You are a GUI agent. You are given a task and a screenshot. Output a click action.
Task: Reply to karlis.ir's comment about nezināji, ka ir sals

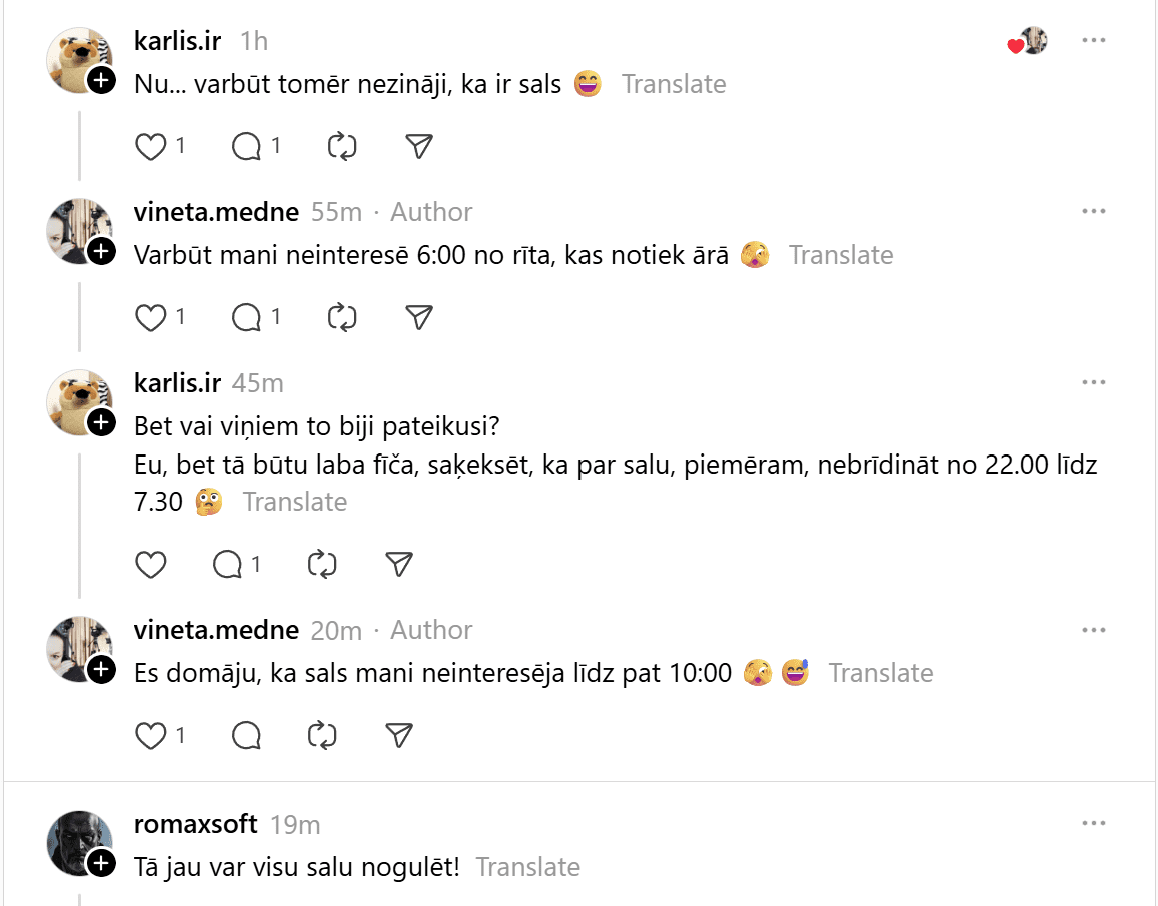point(246,147)
